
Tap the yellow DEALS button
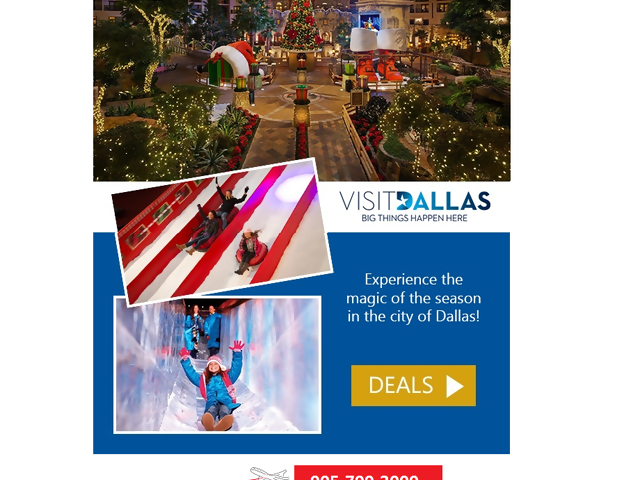tap(413, 386)
